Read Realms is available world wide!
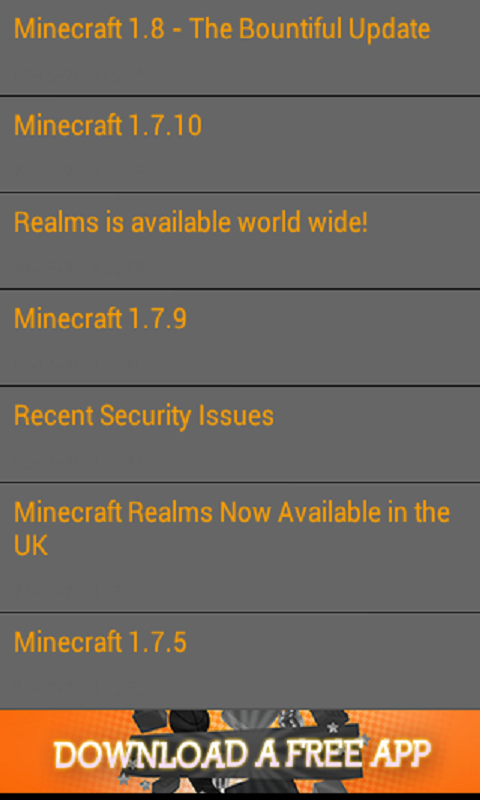 [x=240, y=241]
